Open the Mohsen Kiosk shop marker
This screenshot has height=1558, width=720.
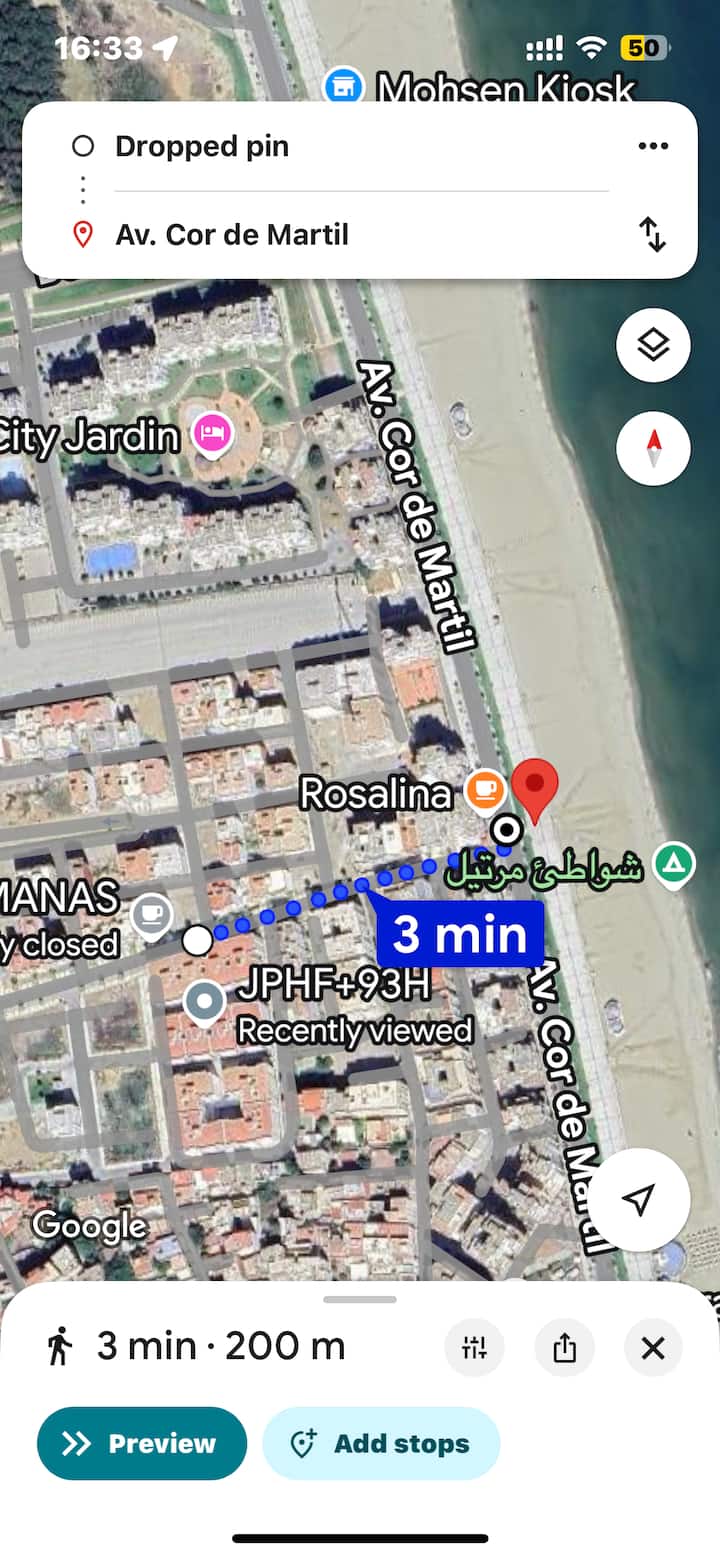[x=344, y=86]
